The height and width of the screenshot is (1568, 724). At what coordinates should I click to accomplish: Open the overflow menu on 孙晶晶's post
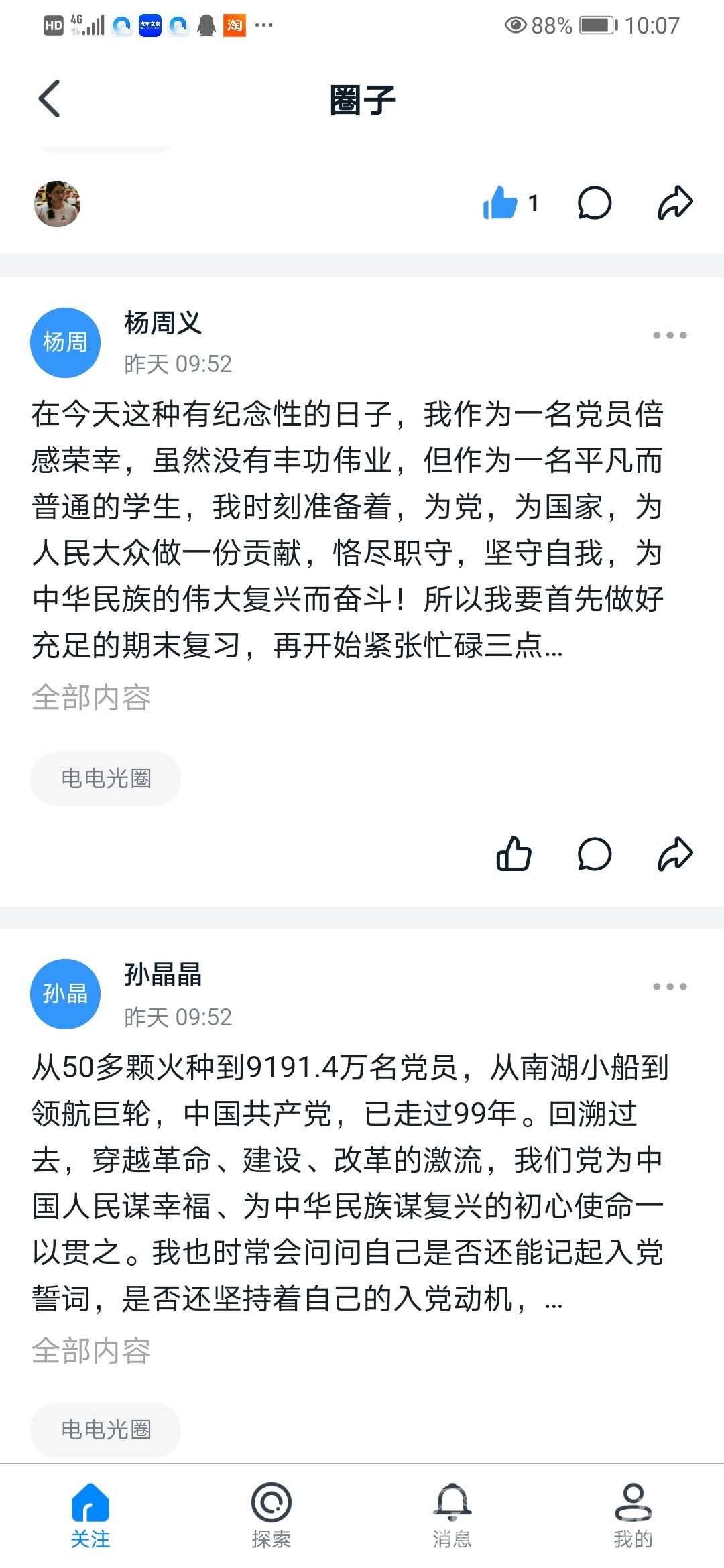tap(670, 986)
